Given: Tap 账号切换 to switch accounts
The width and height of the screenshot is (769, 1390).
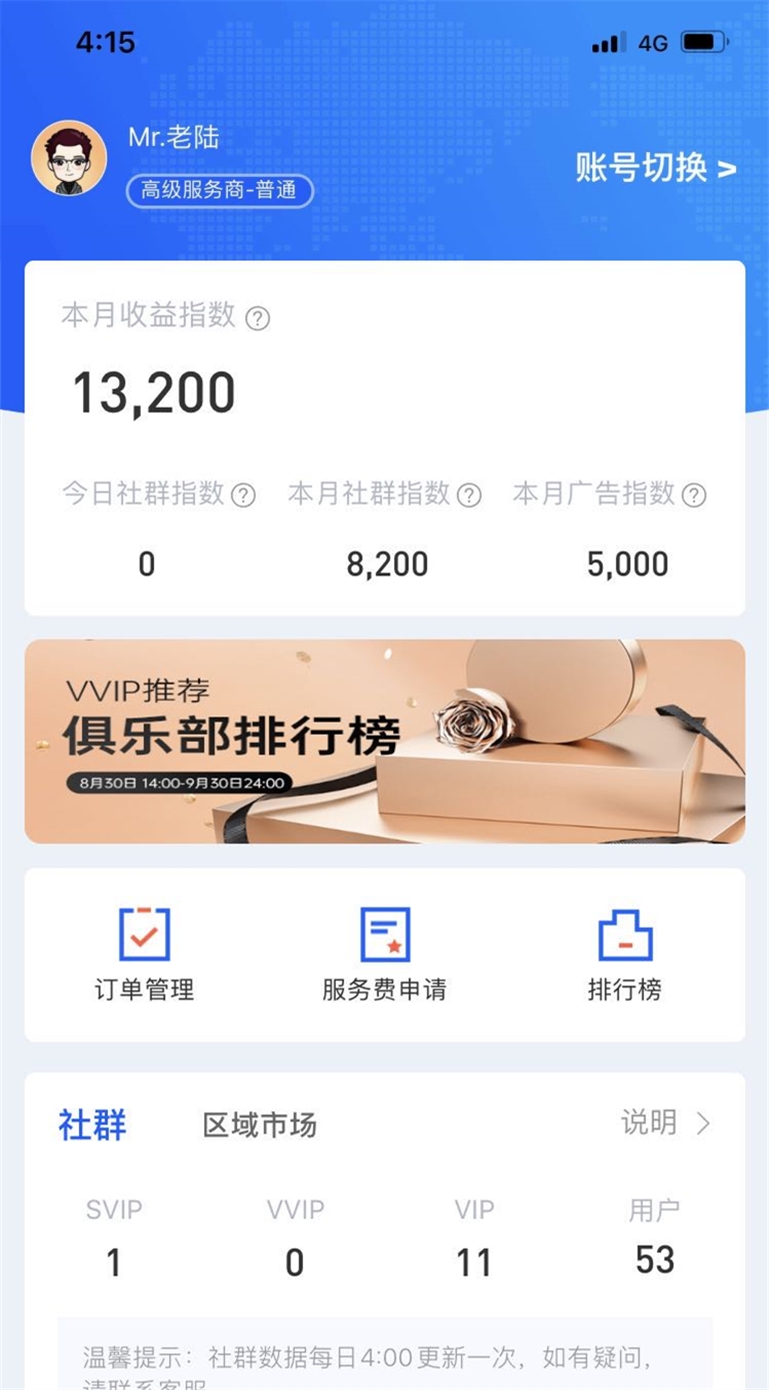Looking at the screenshot, I should [x=655, y=168].
